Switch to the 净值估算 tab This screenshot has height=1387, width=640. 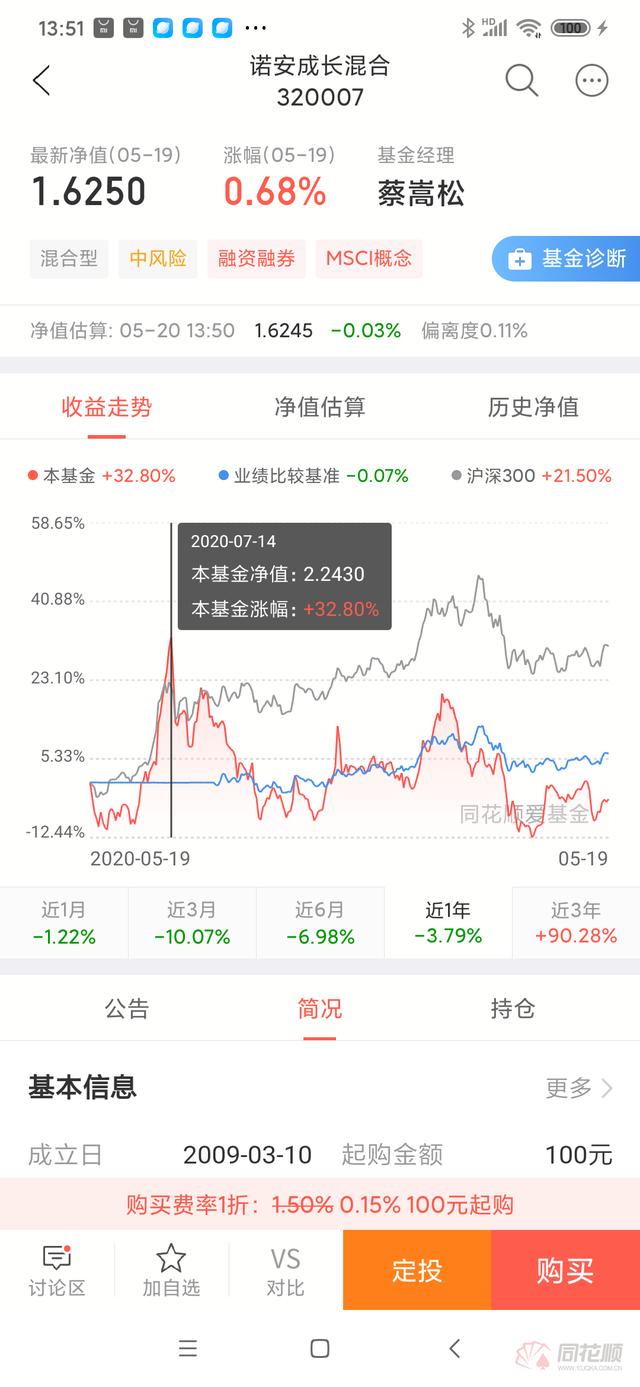click(320, 407)
